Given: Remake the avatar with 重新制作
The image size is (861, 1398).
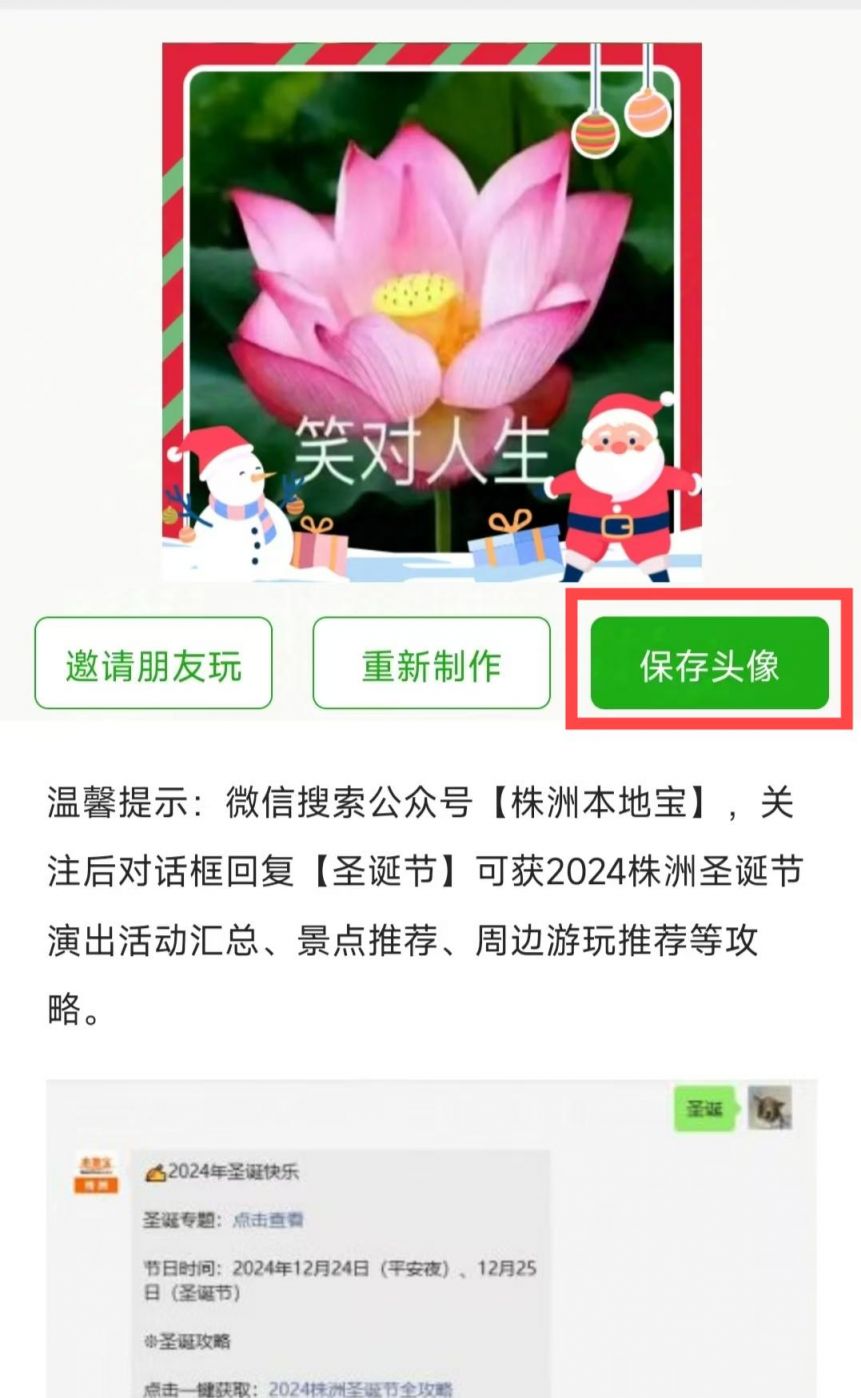Looking at the screenshot, I should point(431,664).
